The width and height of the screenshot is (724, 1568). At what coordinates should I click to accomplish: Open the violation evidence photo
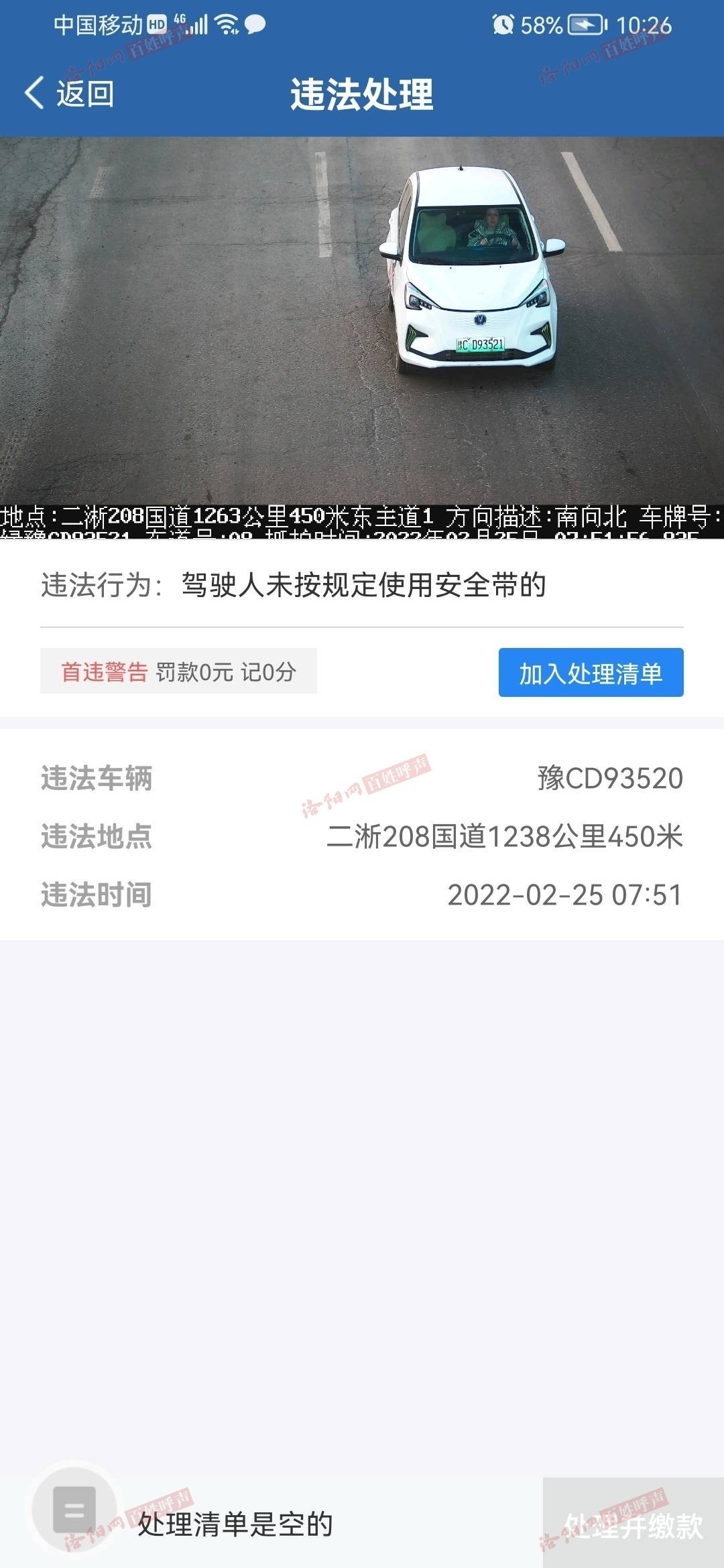pos(362,338)
